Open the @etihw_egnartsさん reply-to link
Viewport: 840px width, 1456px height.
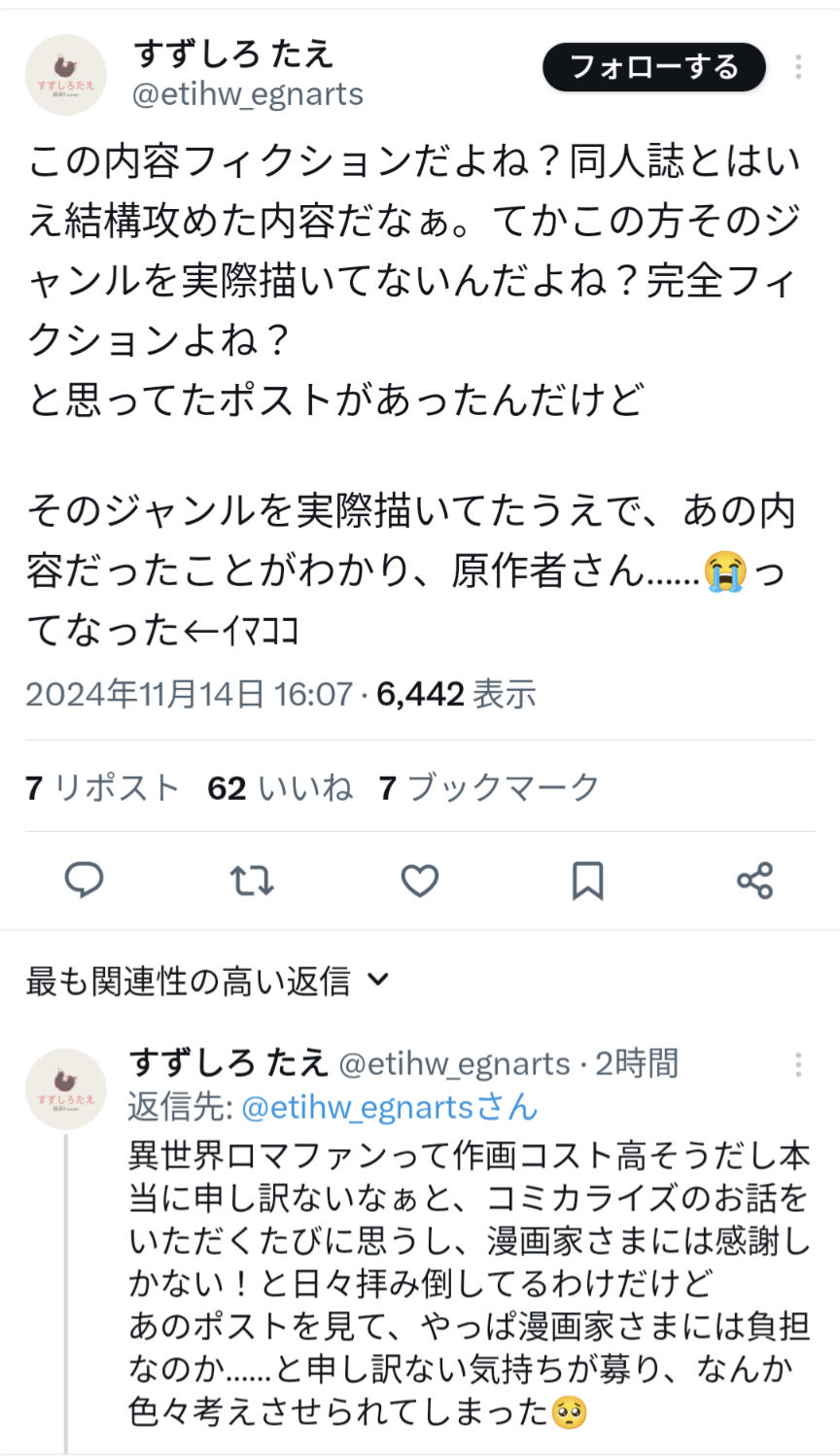click(x=389, y=1107)
